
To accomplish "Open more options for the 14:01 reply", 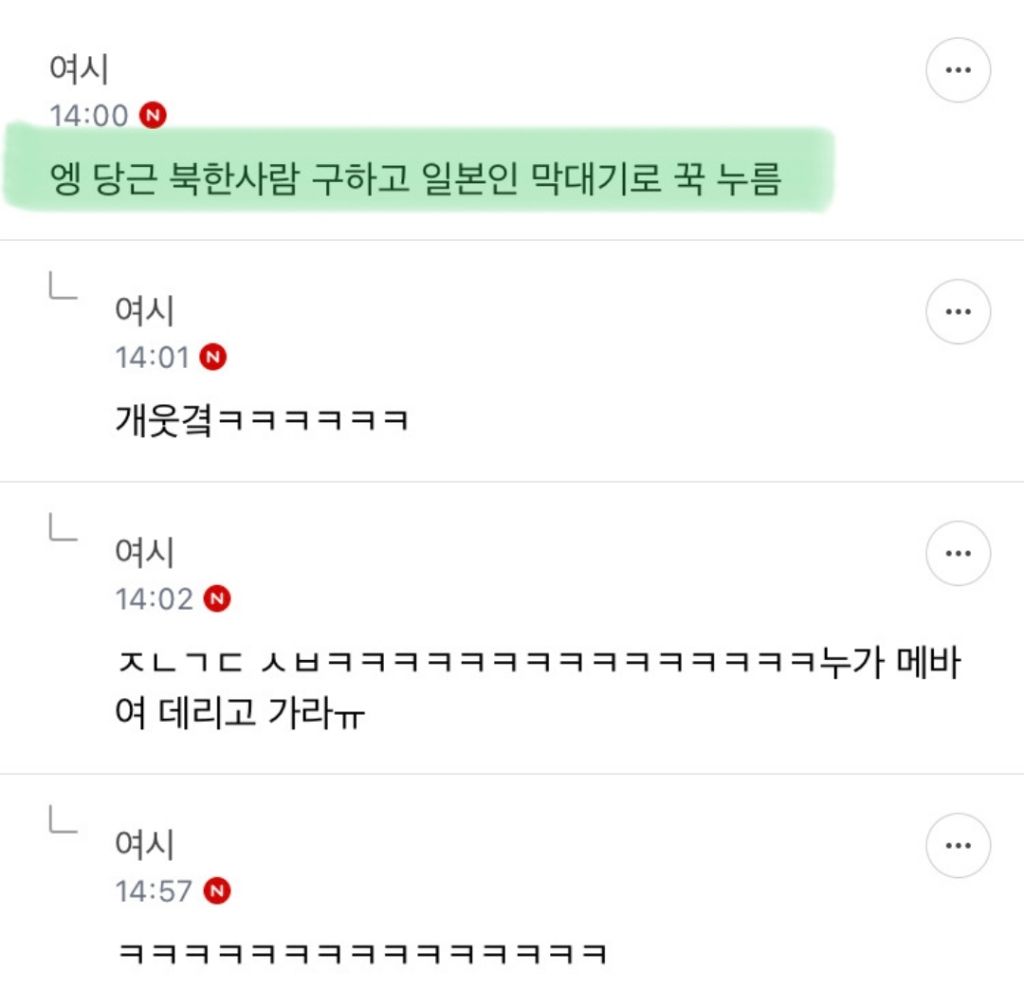I will tap(958, 311).
